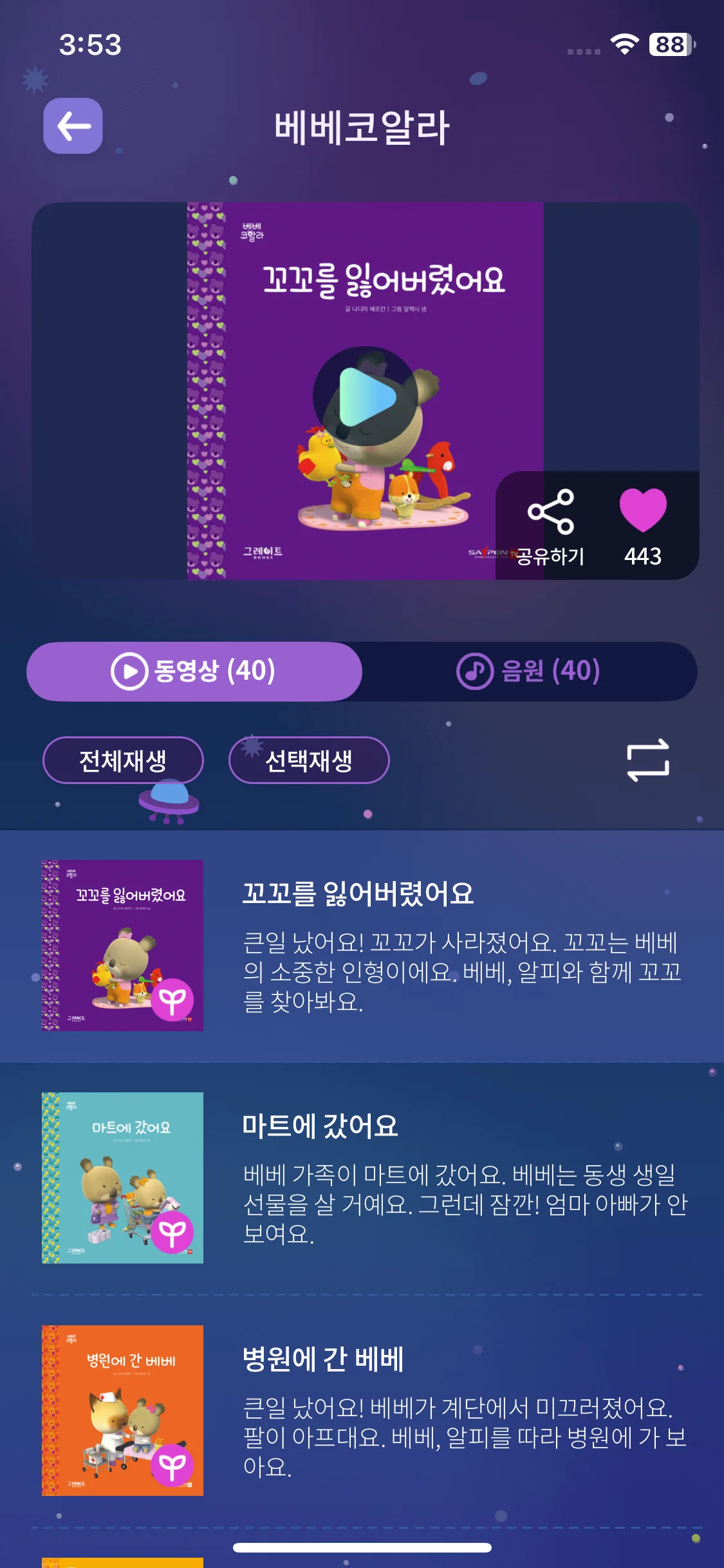
Task: Switch to the 동영상 (40) tab
Action: point(194,671)
